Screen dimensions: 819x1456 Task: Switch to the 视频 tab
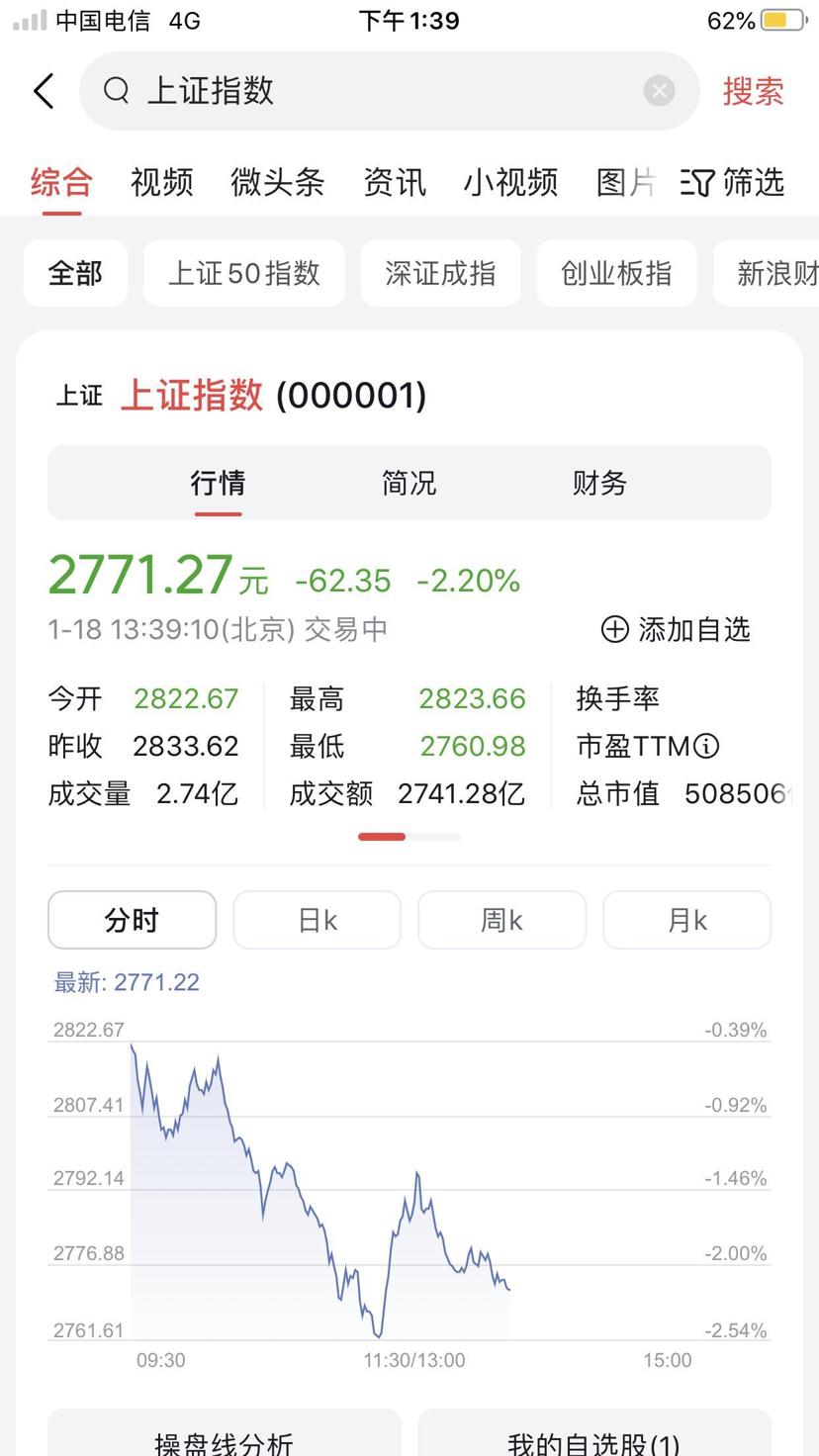coord(161,182)
